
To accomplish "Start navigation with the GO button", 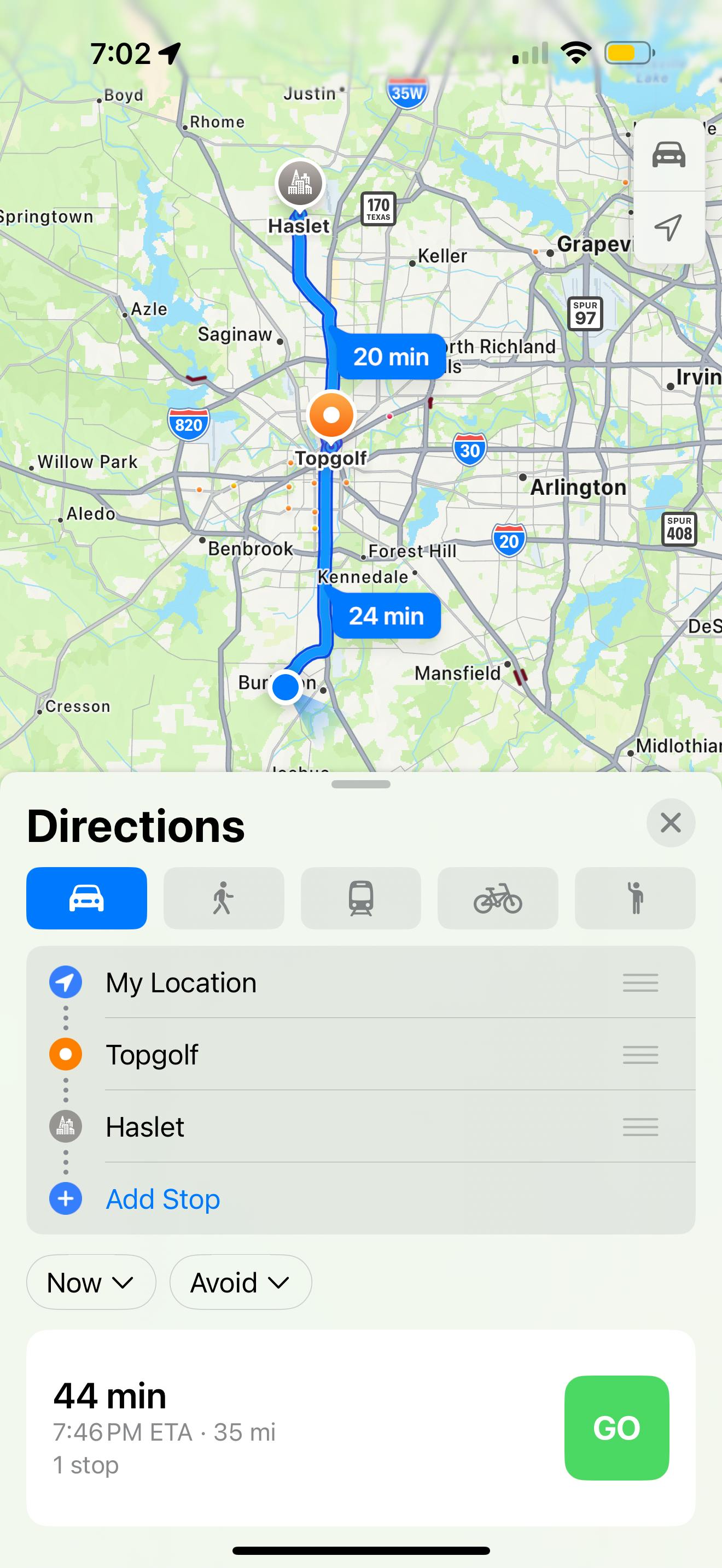I will [616, 1427].
